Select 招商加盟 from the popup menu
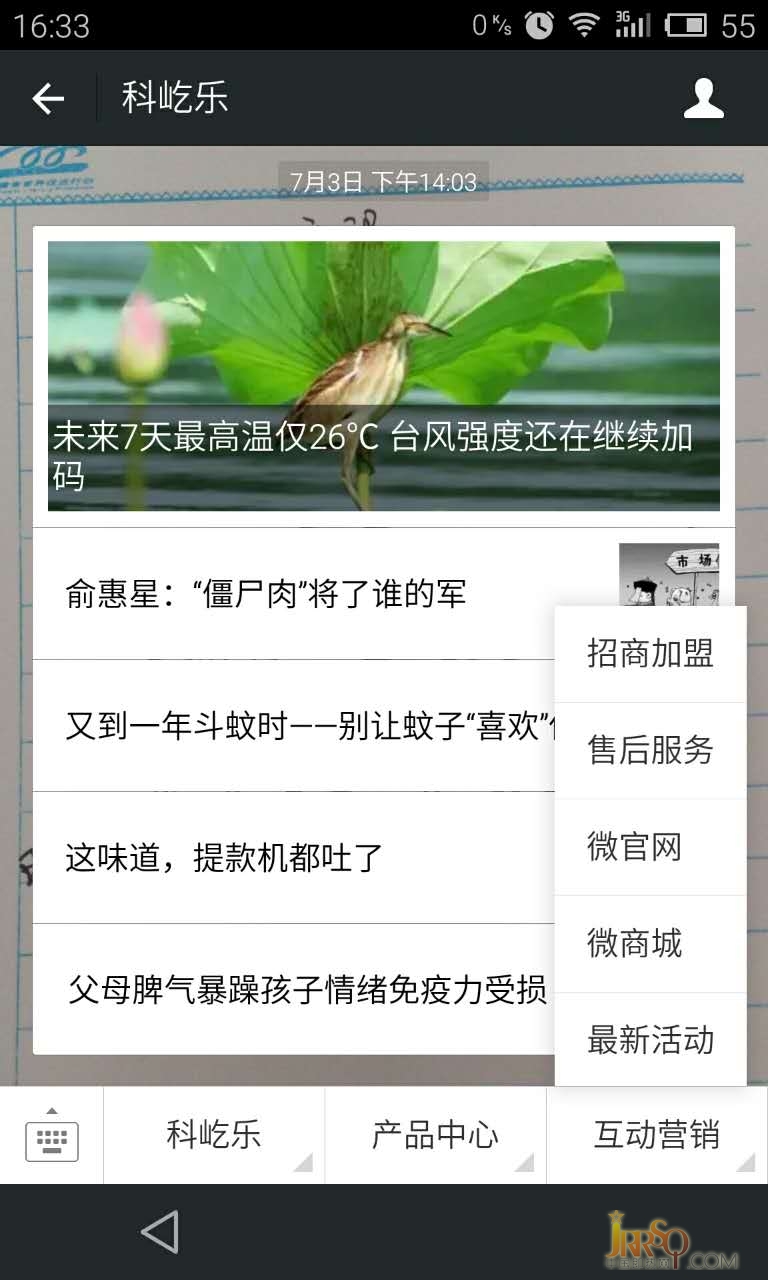Screen dimensions: 768x1280 coord(650,654)
